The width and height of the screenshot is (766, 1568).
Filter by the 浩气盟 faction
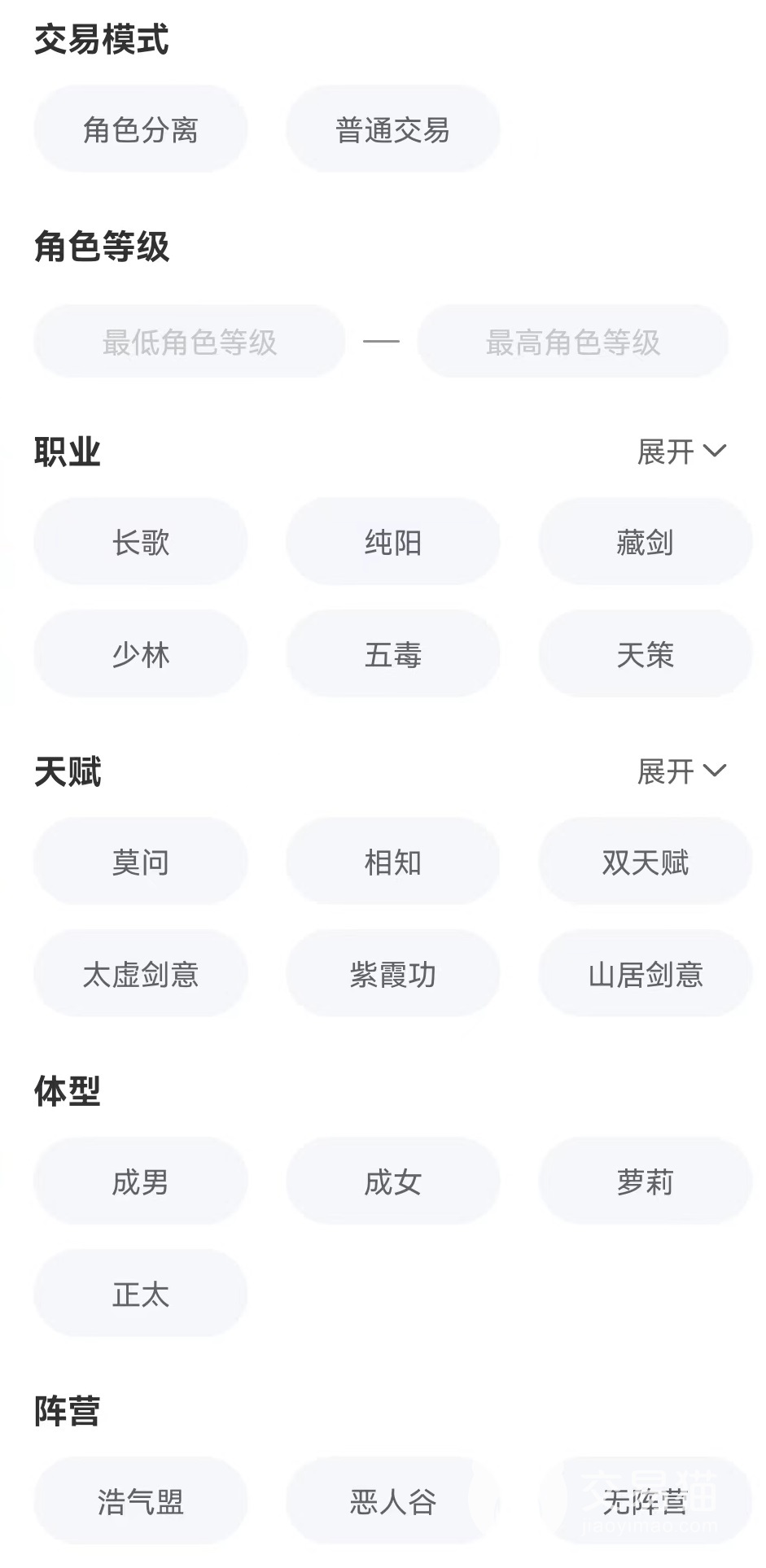140,1501
